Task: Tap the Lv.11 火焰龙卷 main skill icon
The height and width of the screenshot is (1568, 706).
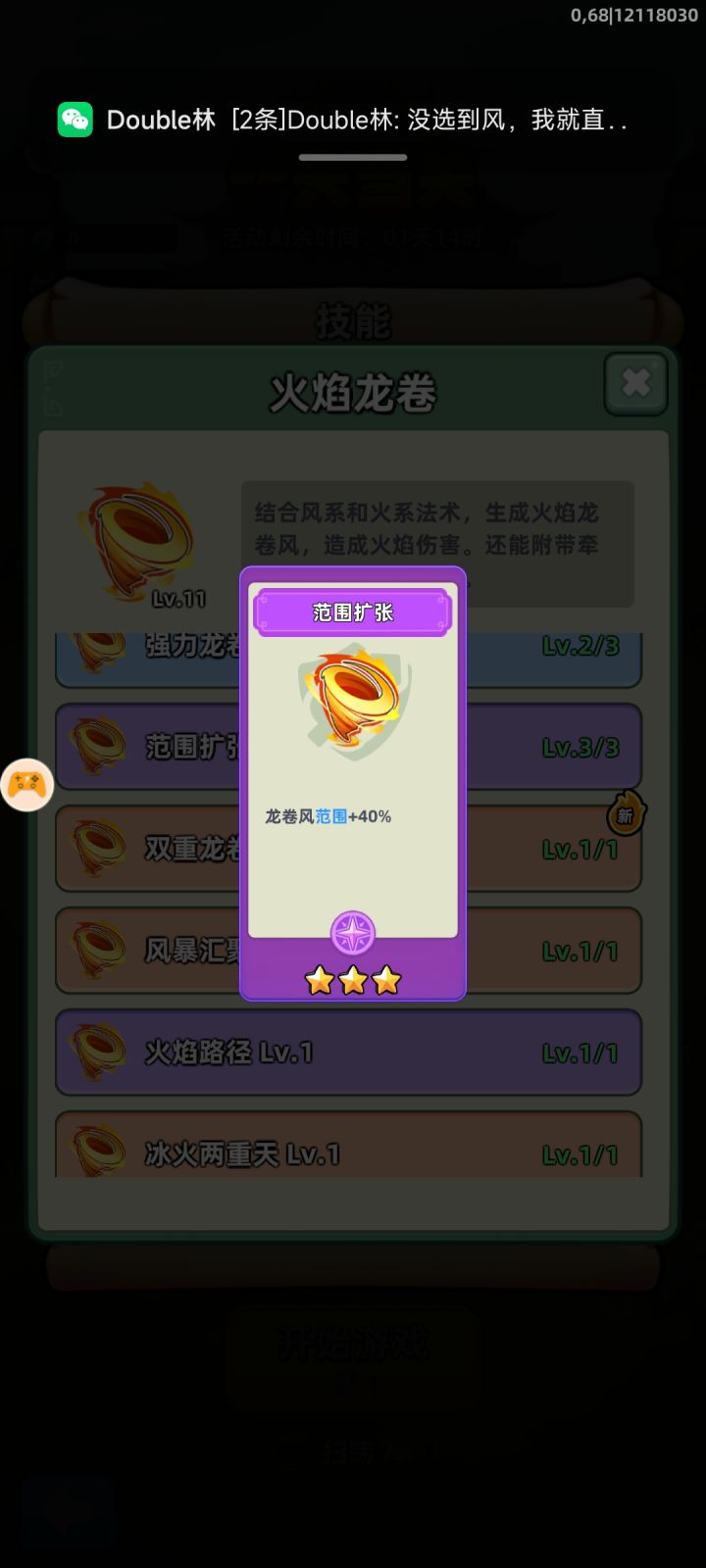Action: click(137, 534)
